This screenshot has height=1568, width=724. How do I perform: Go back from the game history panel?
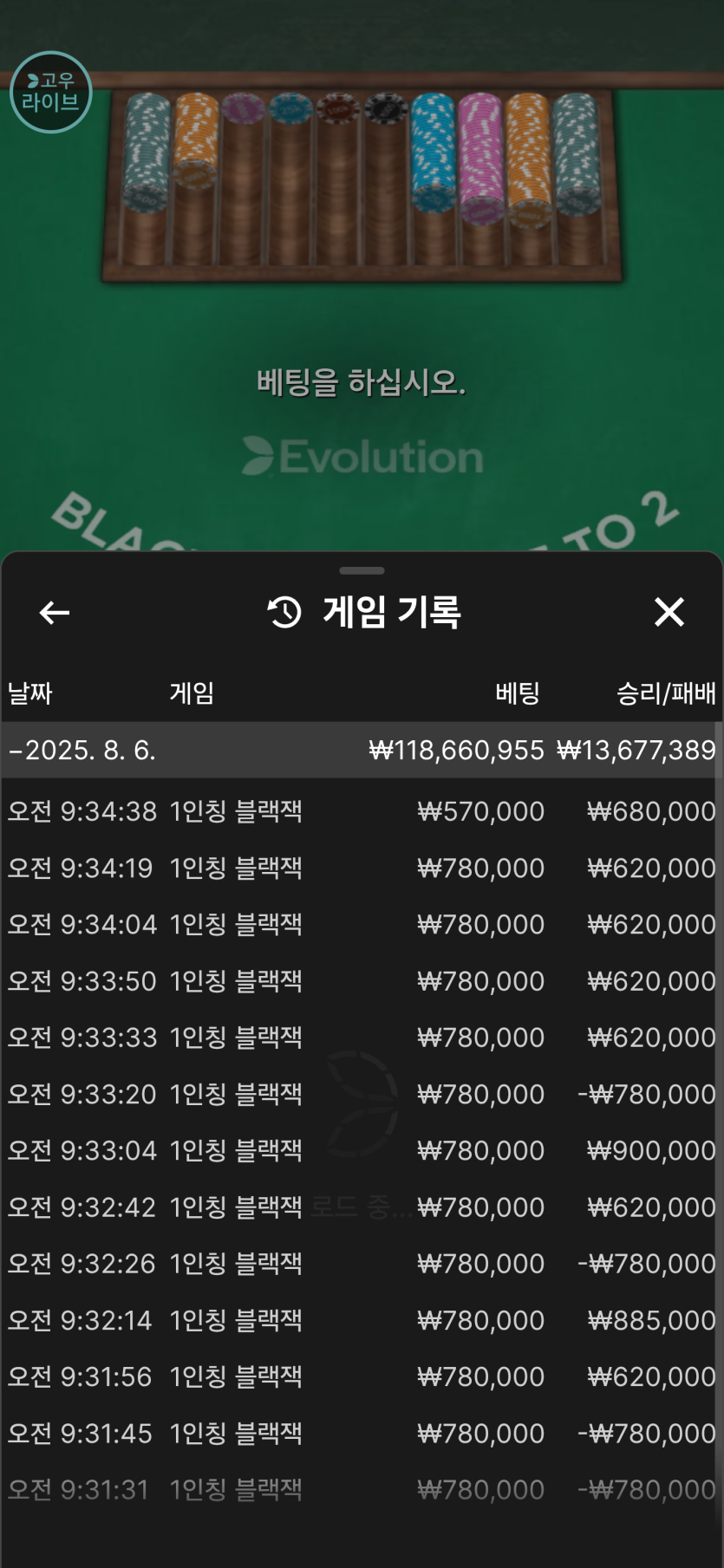point(55,613)
